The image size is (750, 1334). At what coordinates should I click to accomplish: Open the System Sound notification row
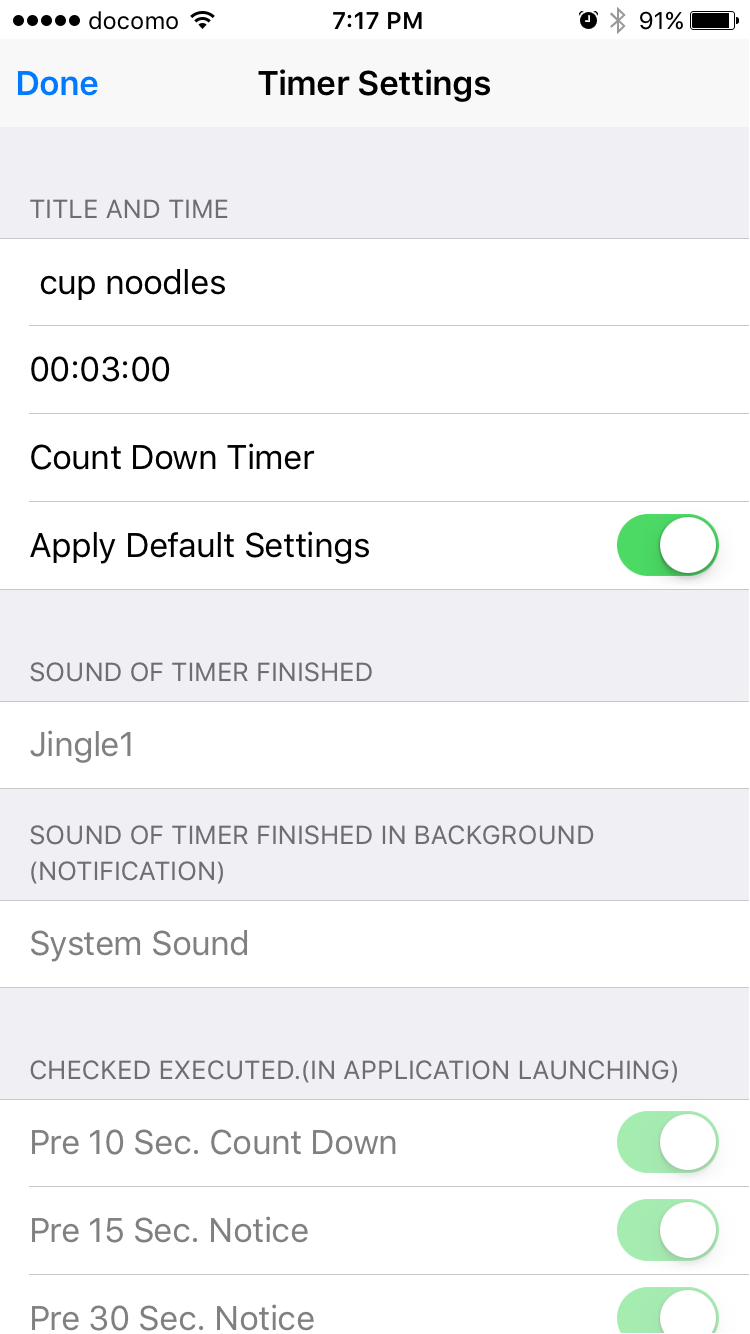click(375, 944)
